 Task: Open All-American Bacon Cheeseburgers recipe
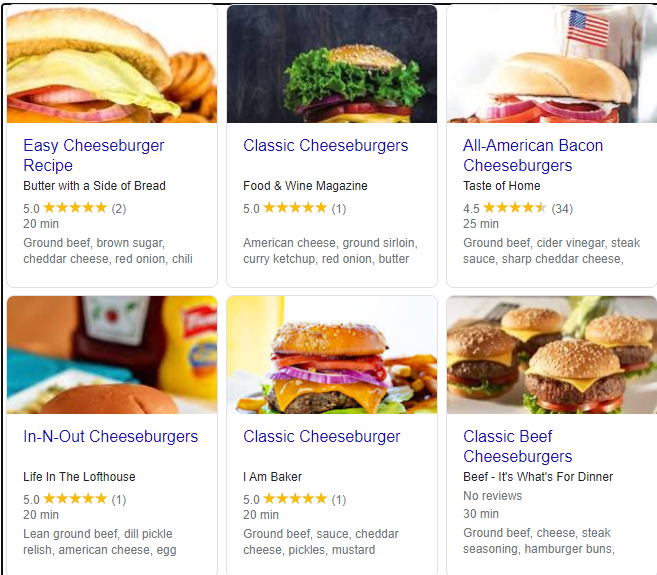(x=532, y=155)
